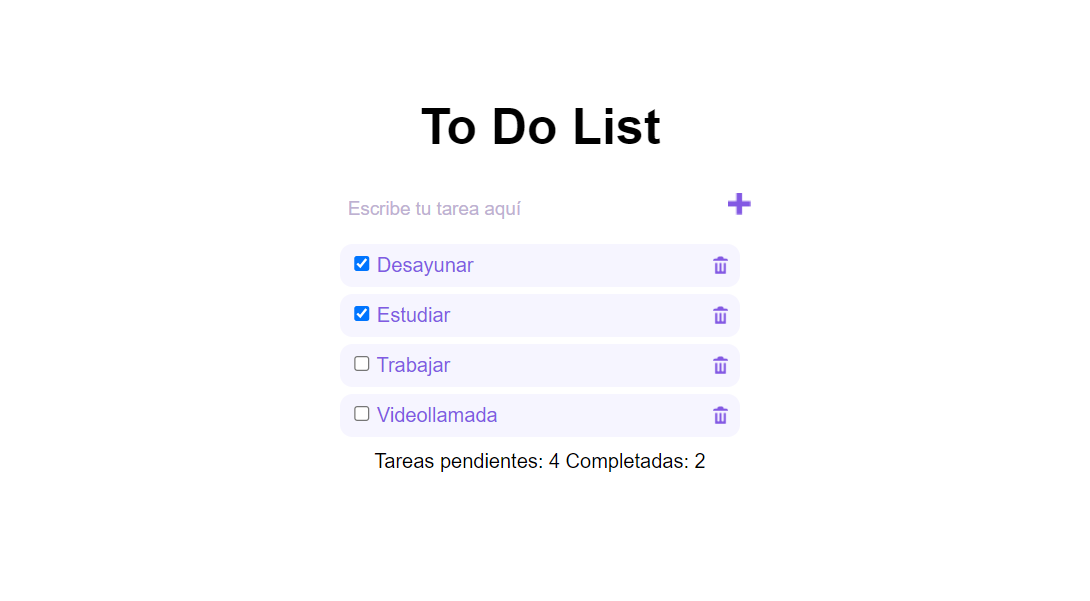Delete the Trabajar task
Screen dimensions: 1090x601
pyautogui.click(x=720, y=365)
